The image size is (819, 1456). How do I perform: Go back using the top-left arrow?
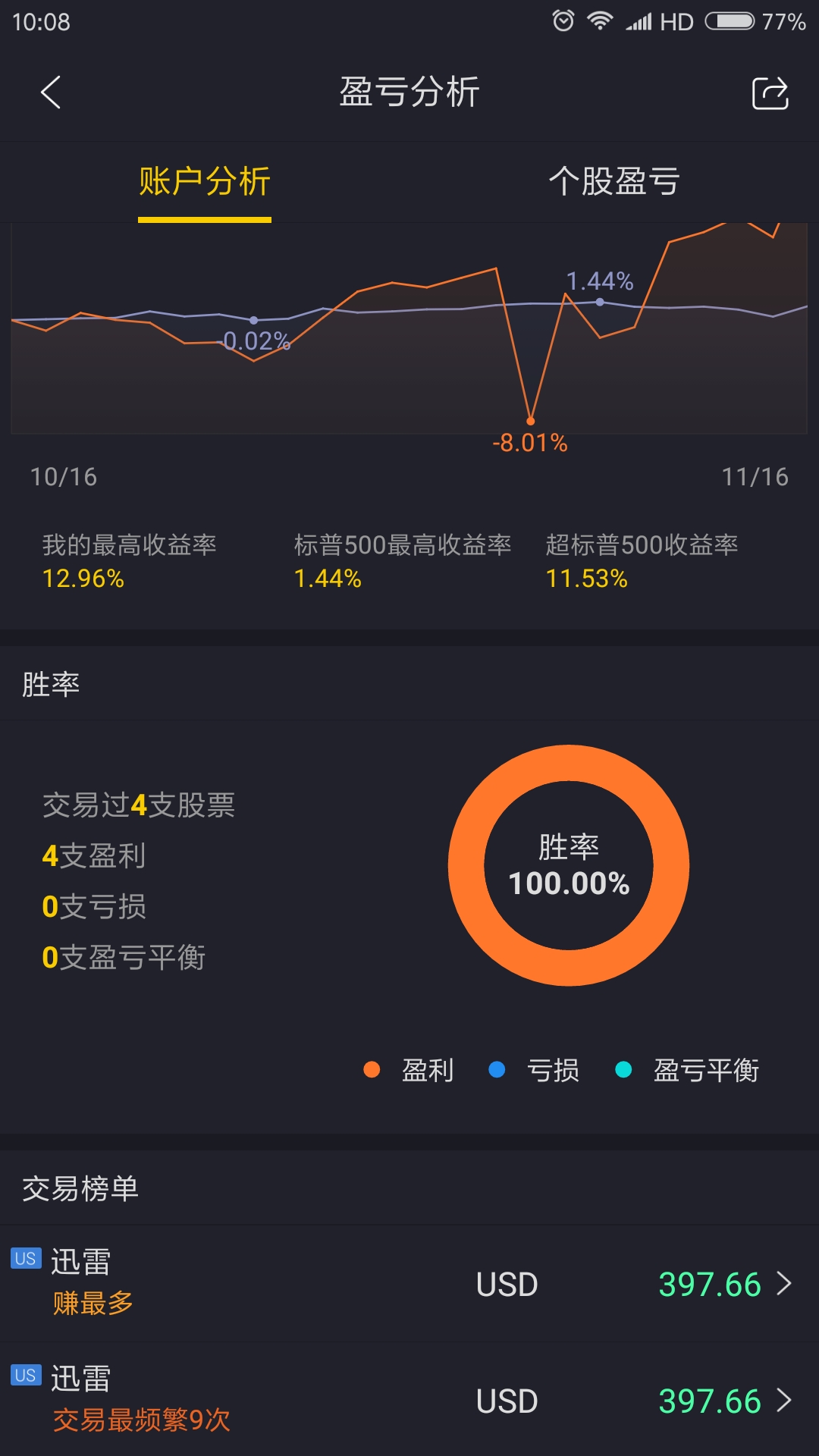pos(51,93)
